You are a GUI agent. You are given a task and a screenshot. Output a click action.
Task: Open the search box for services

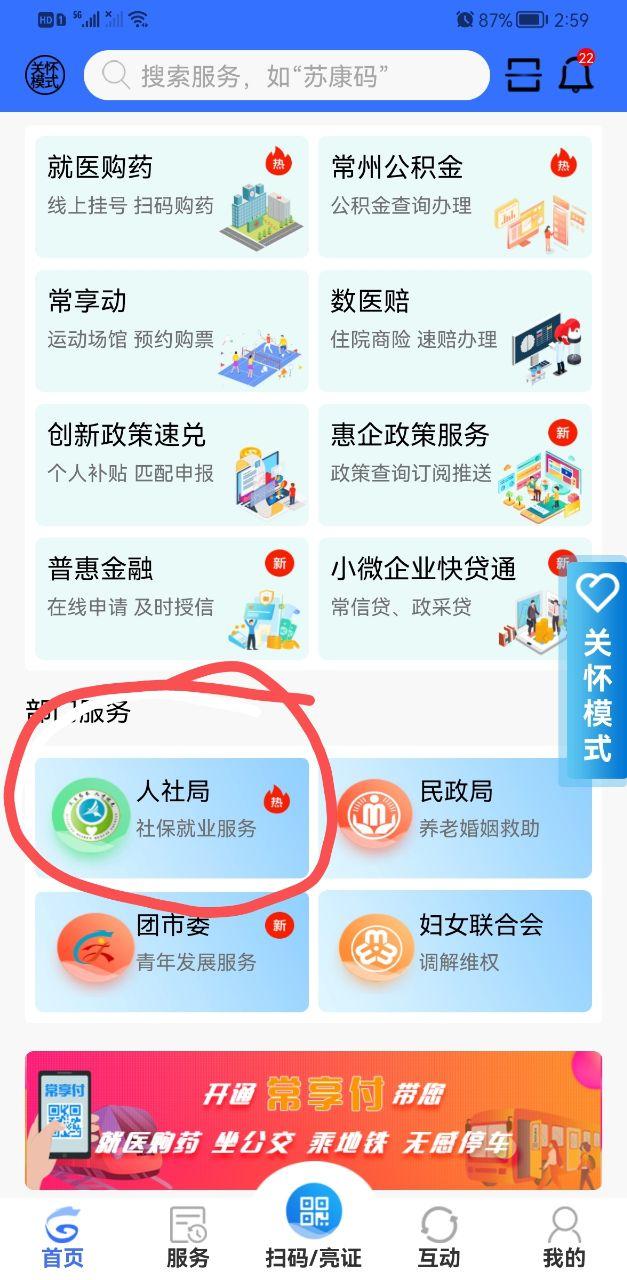[x=286, y=76]
